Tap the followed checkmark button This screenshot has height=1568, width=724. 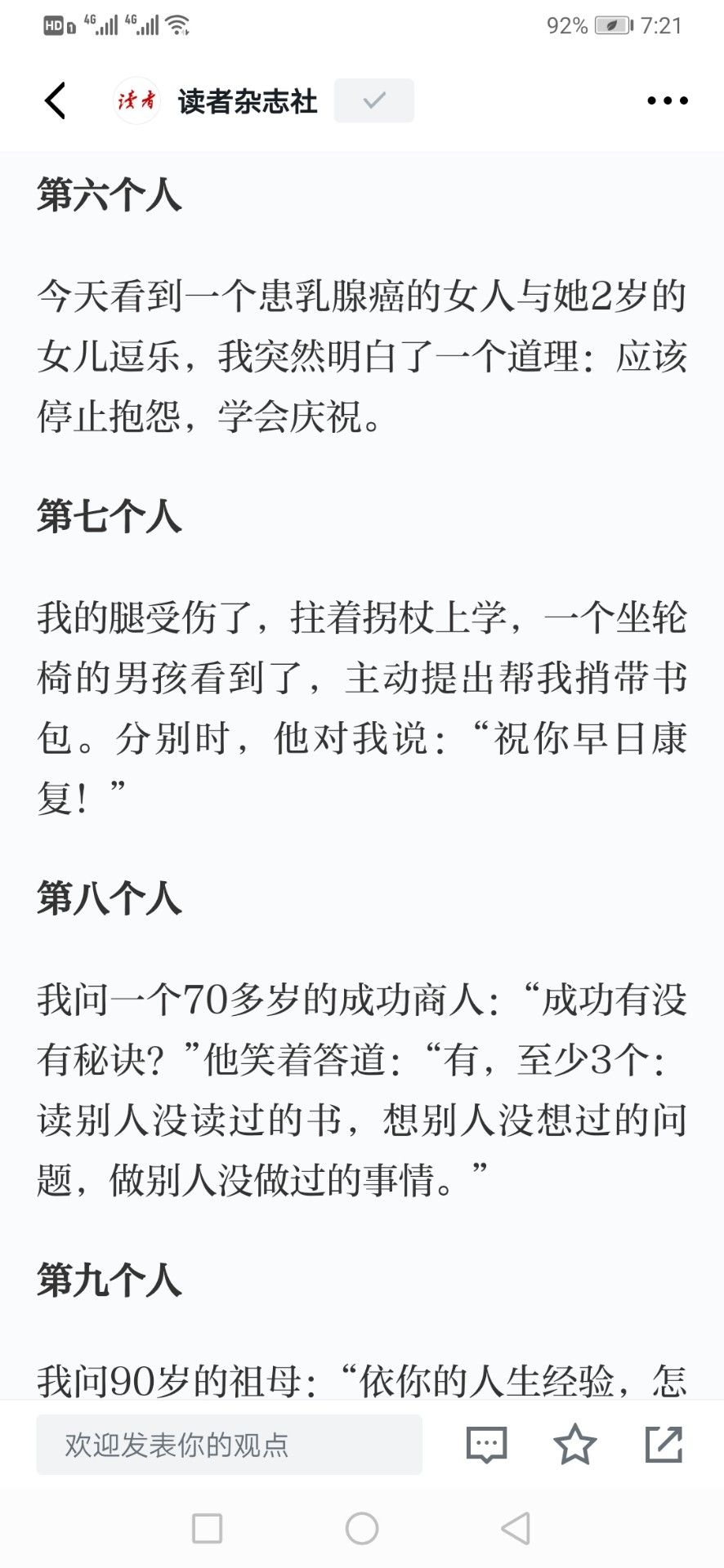click(373, 100)
